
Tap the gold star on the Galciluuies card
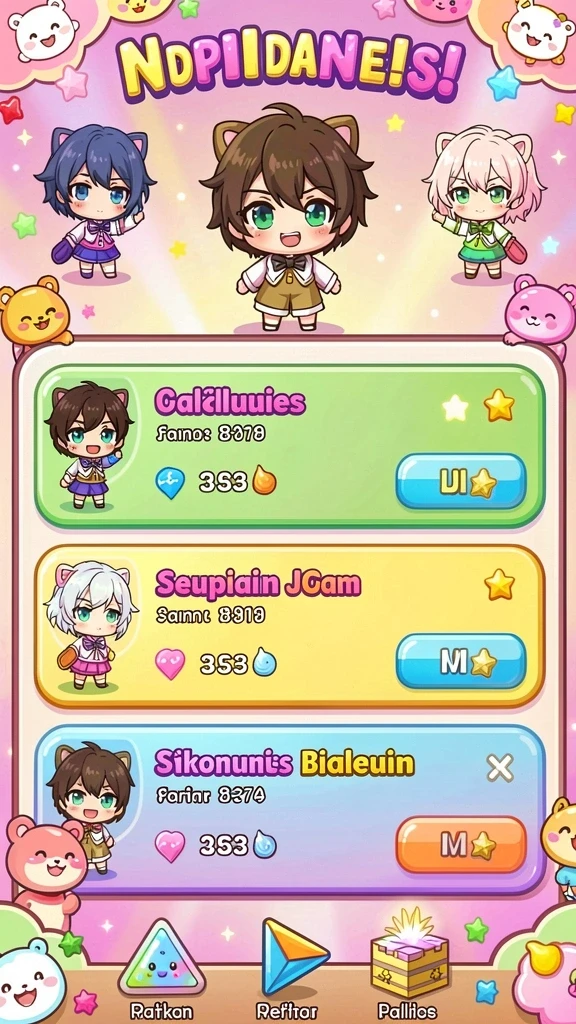coord(500,406)
